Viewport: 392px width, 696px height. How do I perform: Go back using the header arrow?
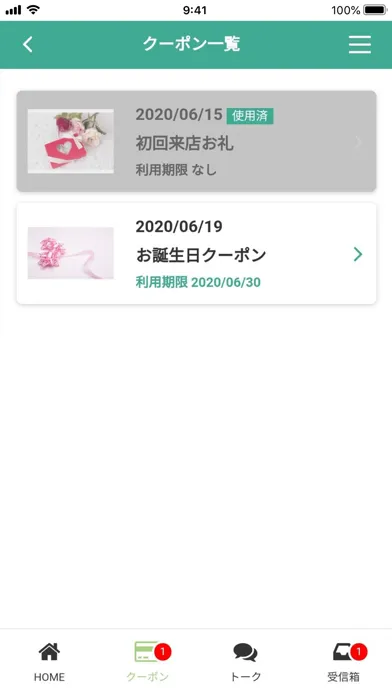click(x=28, y=44)
